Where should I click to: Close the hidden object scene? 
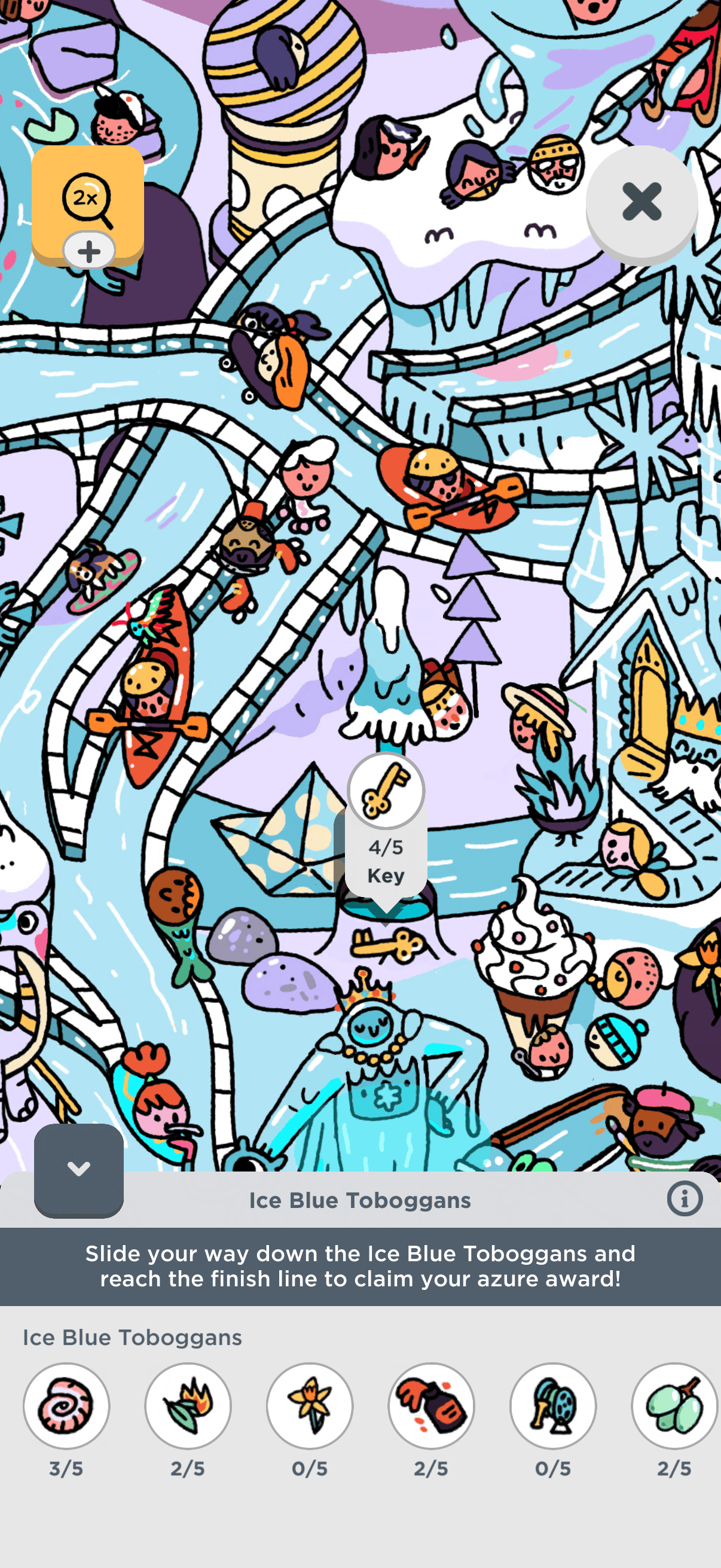pos(641,202)
